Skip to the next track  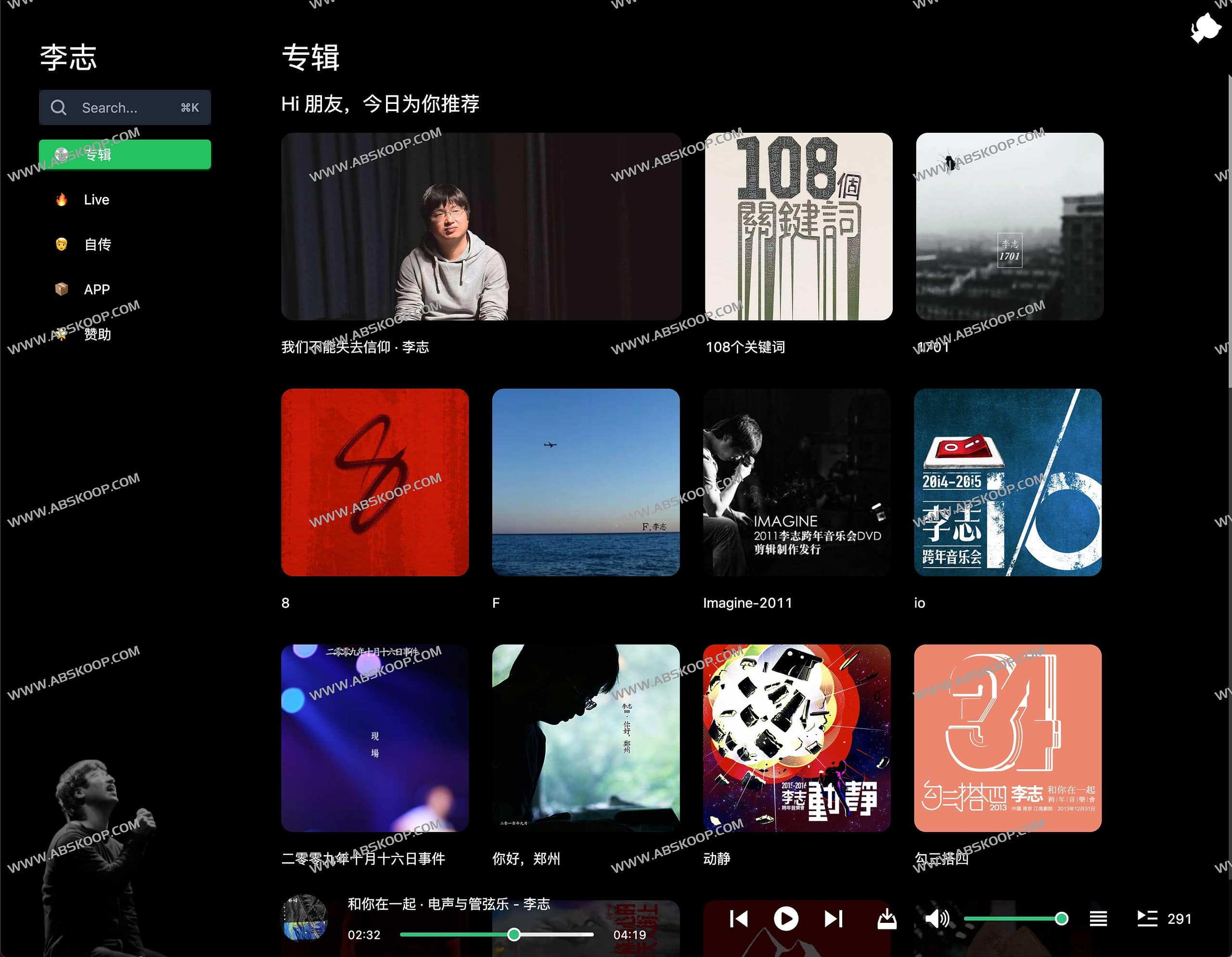(833, 919)
